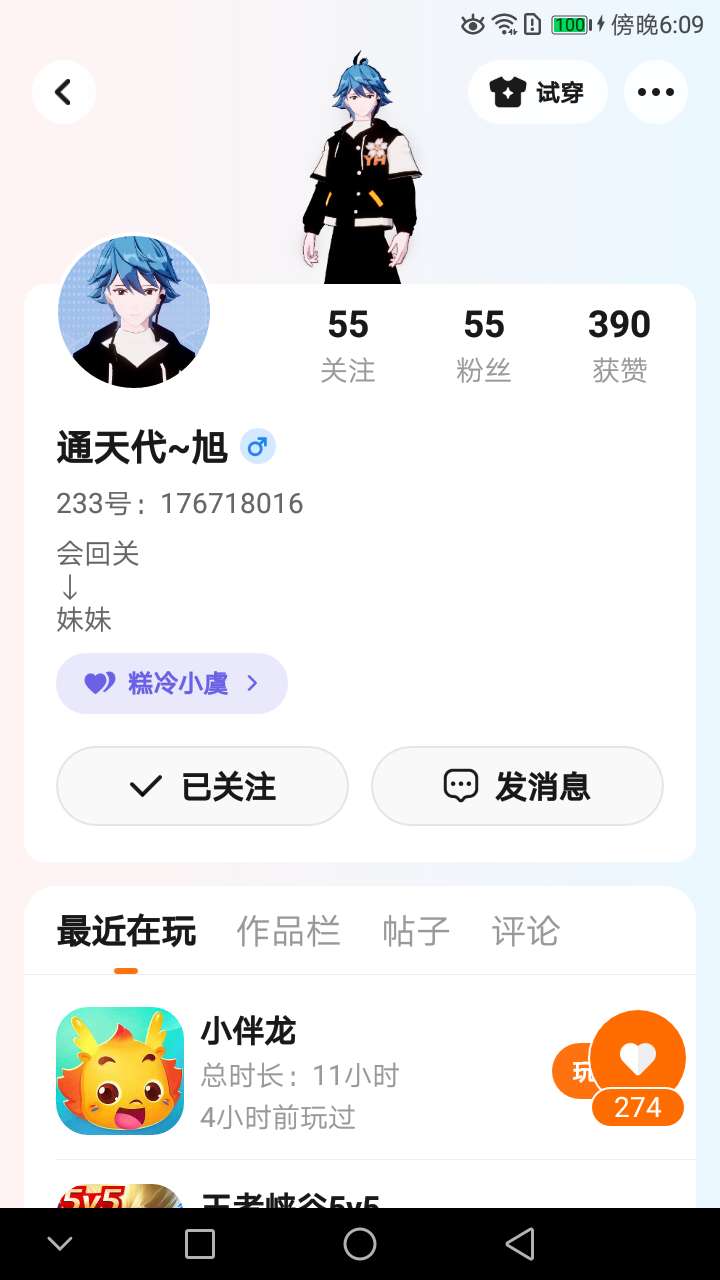This screenshot has height=1280, width=720.
Task: Tap the system home button
Action: tap(360, 1244)
